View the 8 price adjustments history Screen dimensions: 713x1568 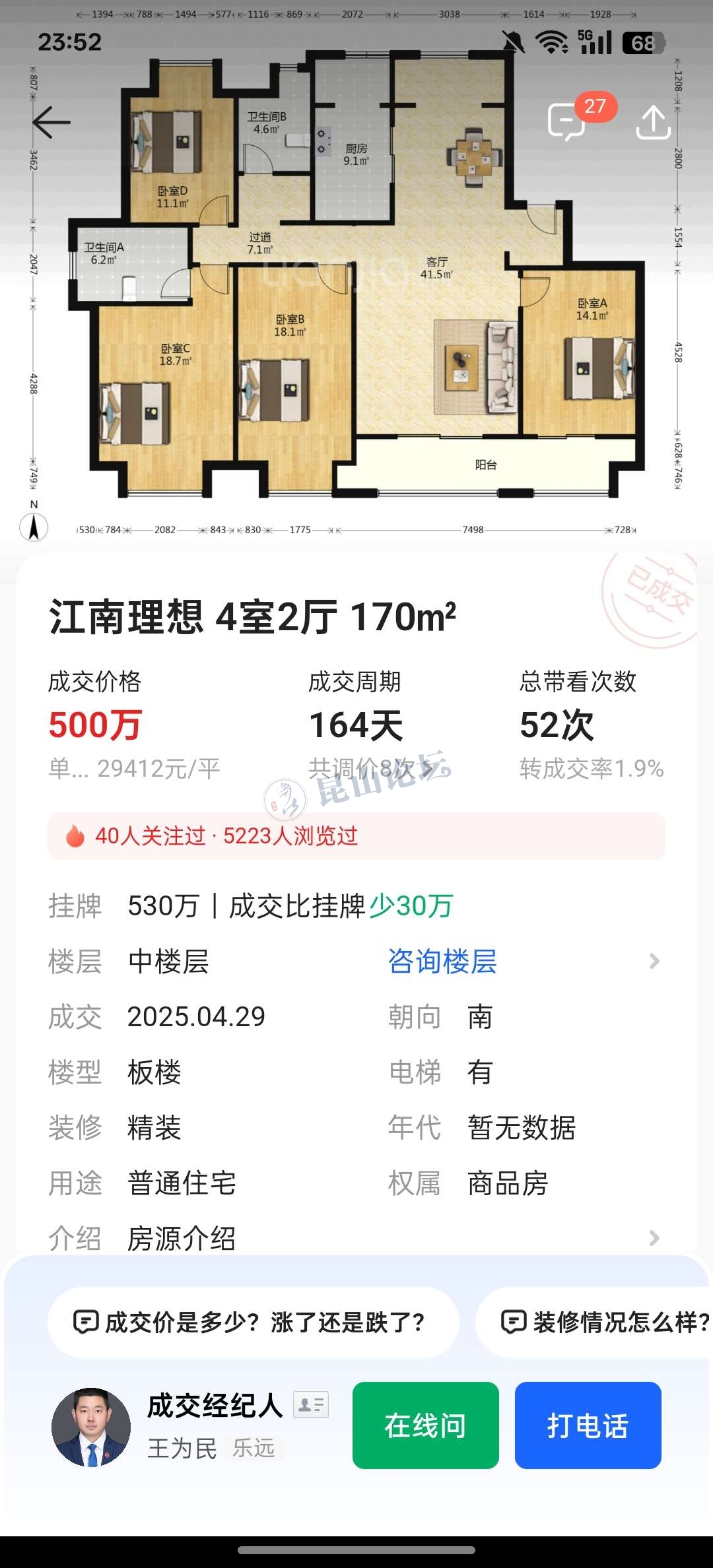click(370, 769)
